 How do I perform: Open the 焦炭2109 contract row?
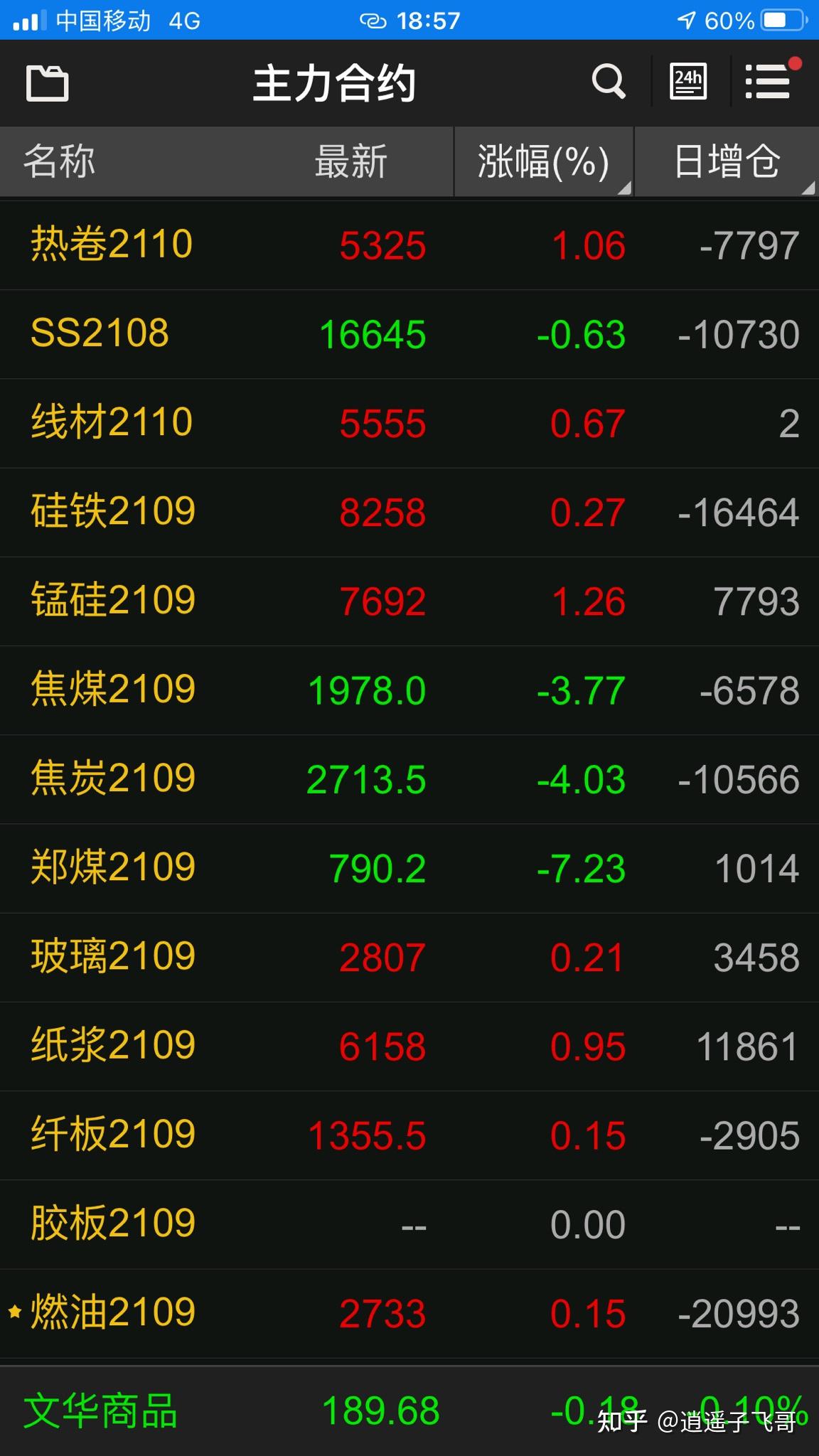click(x=409, y=778)
